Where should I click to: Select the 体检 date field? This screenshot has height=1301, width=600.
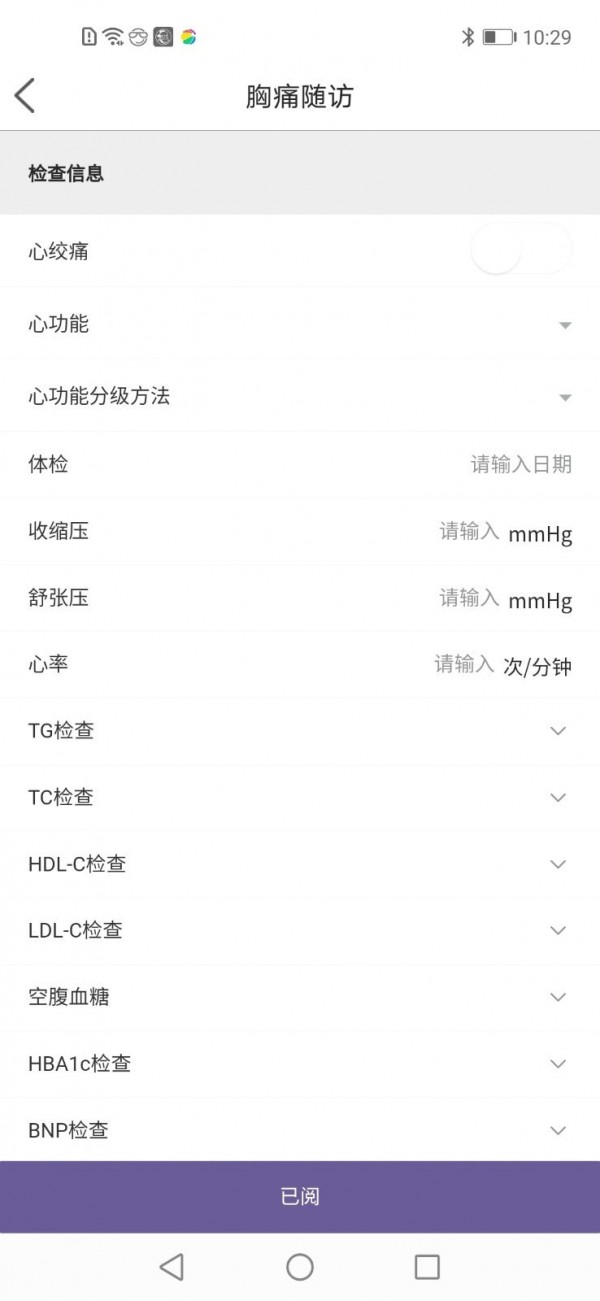point(521,464)
